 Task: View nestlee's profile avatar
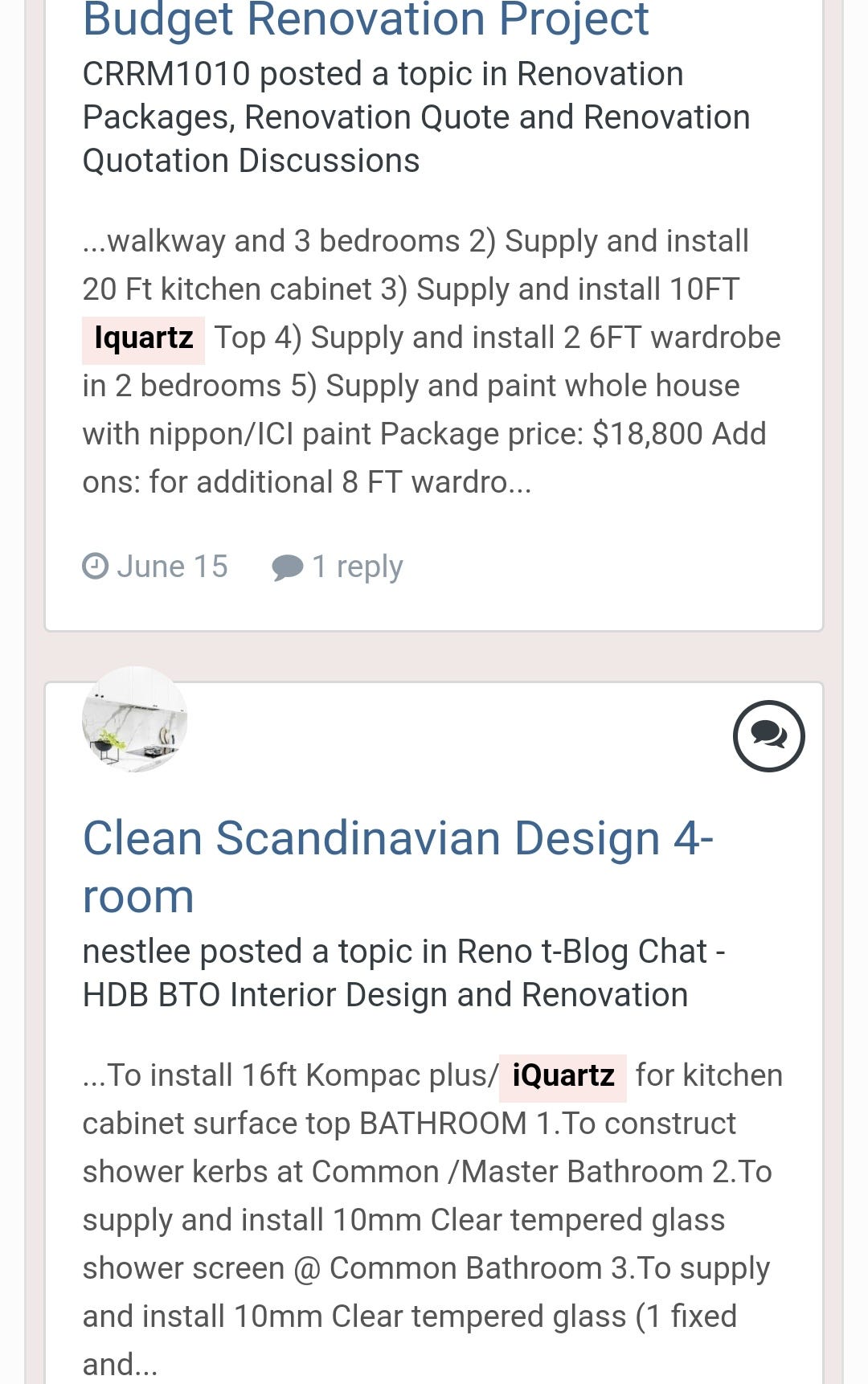pyautogui.click(x=135, y=719)
